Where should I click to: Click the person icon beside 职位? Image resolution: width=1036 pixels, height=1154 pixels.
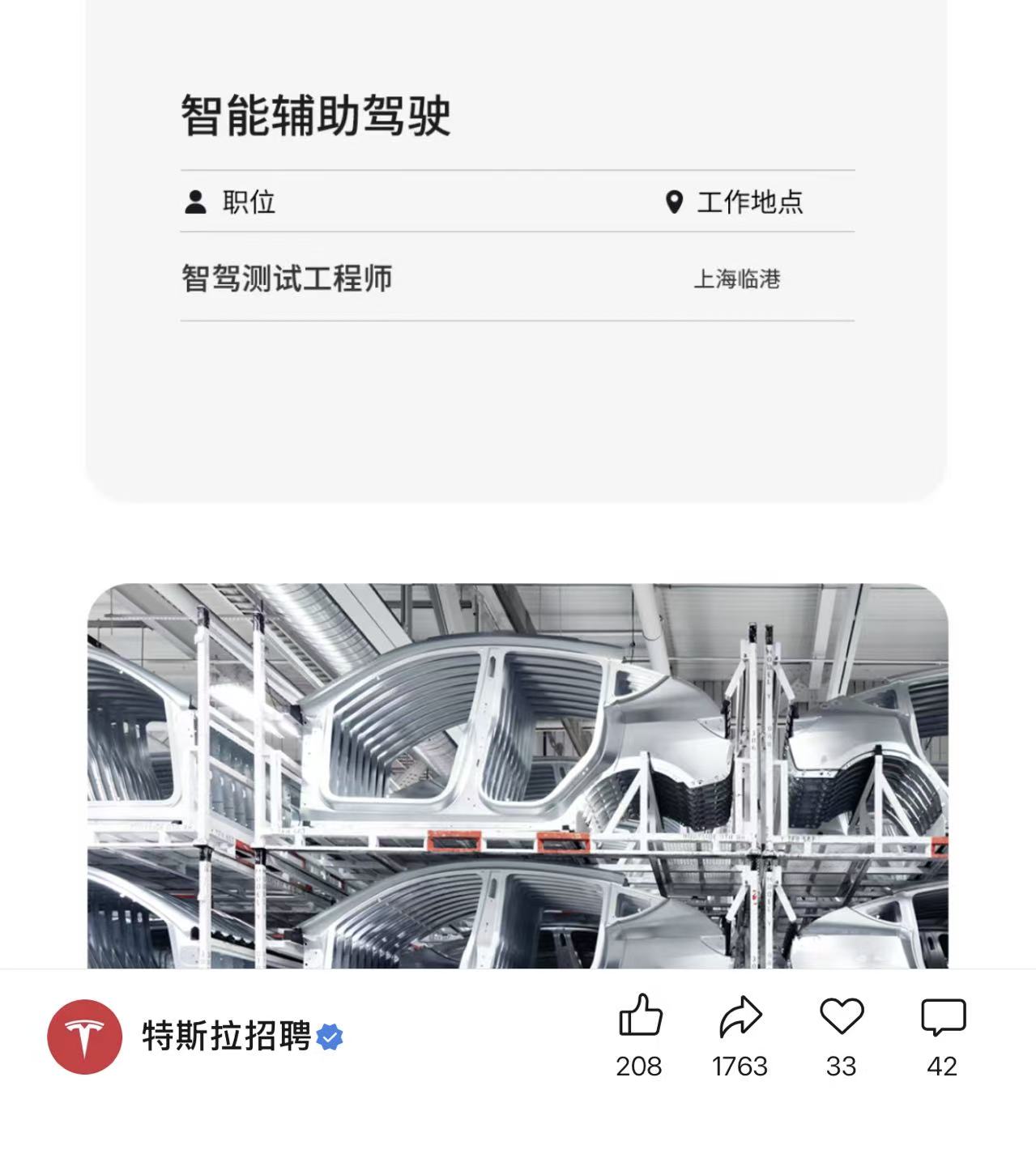point(195,202)
